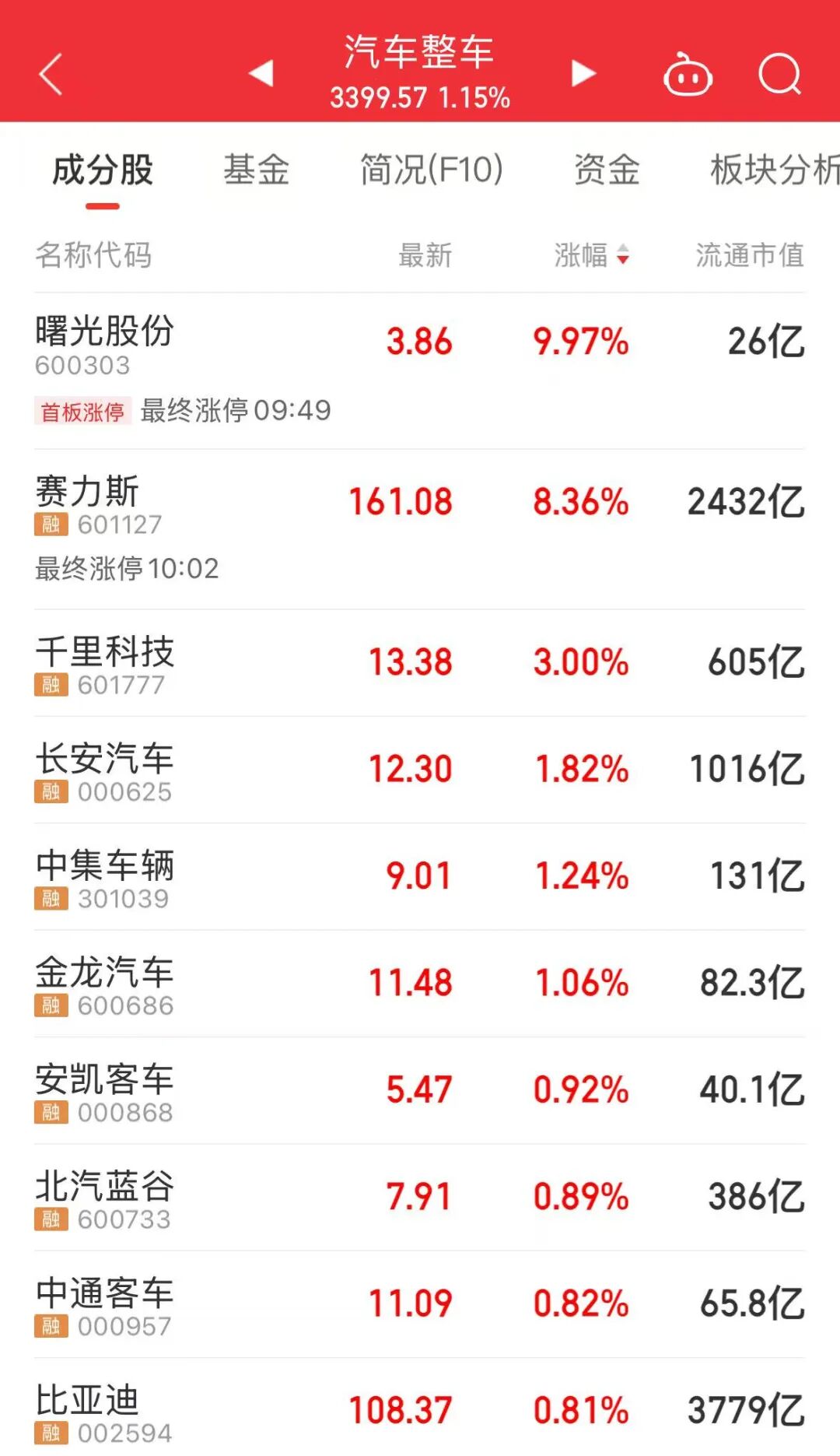Sort stocks by 最新 price header

click(425, 255)
